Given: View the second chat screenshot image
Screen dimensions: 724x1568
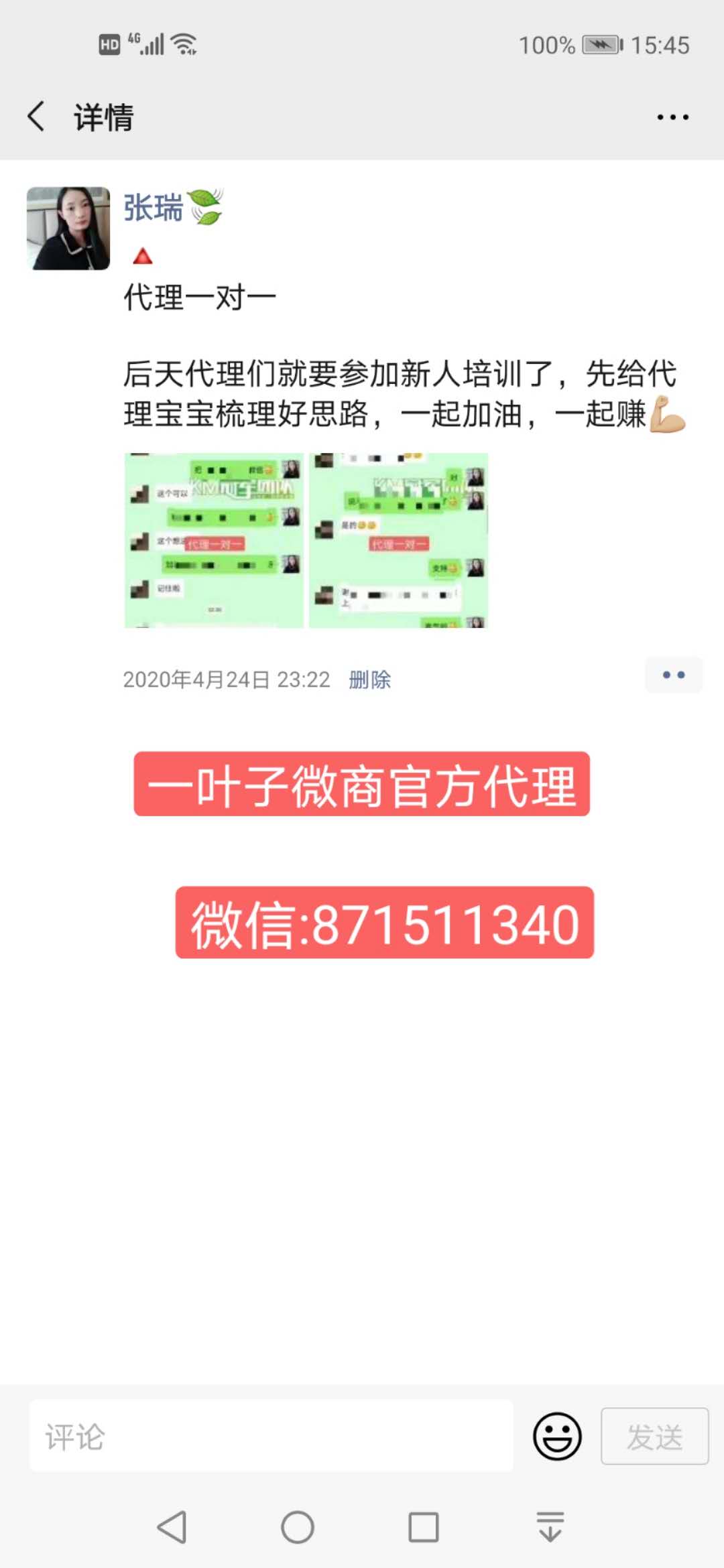Looking at the screenshot, I should 398,540.
